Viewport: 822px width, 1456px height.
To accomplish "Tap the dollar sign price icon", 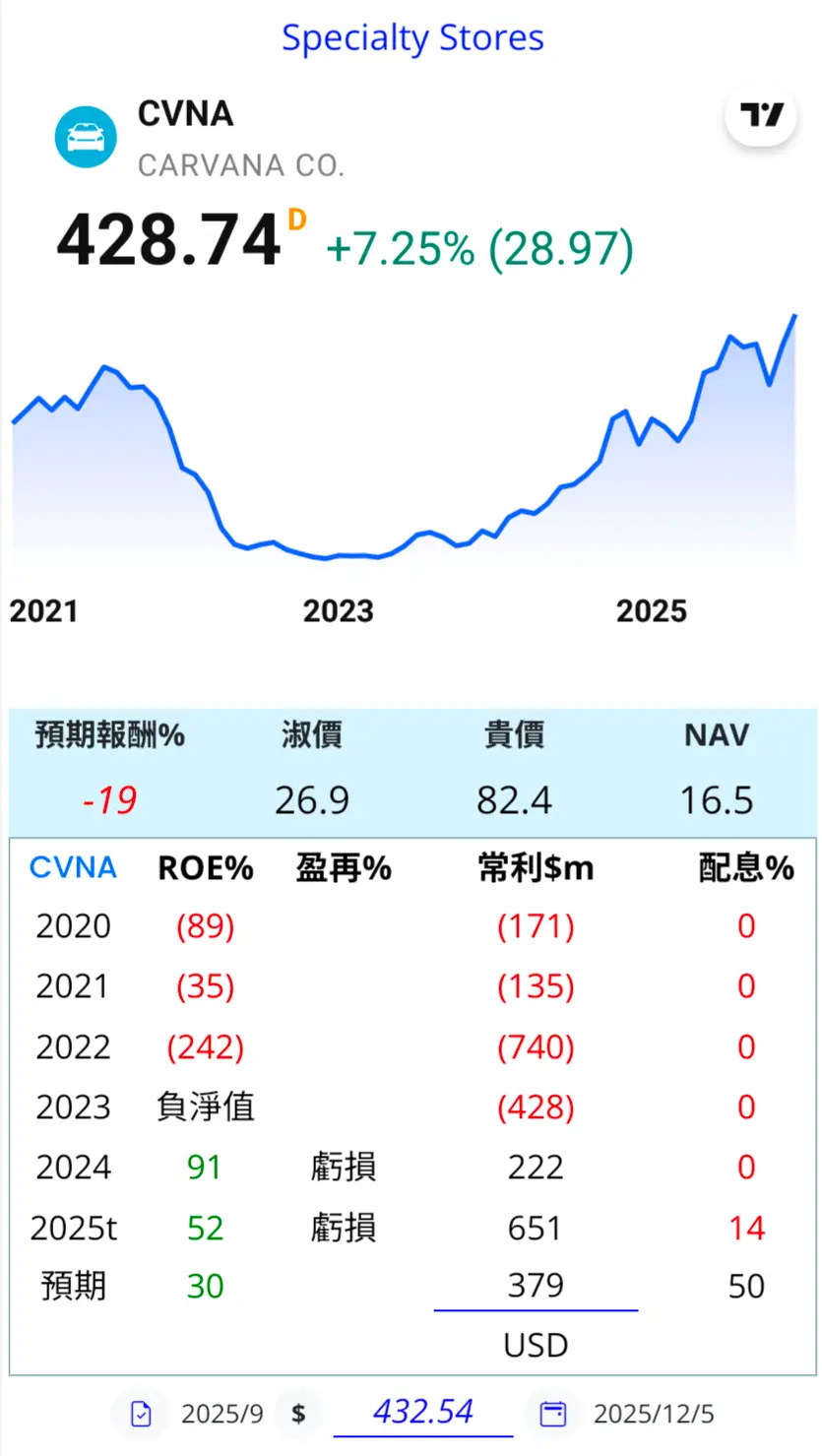I will 298,1415.
